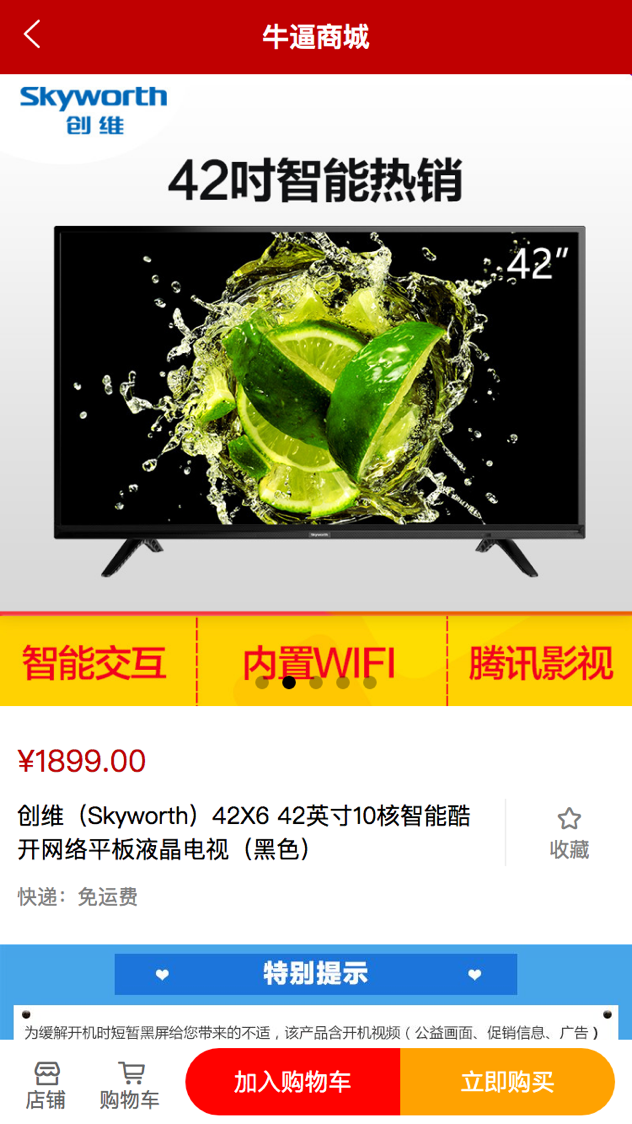Open the 店铺 store page

pos(46,1085)
